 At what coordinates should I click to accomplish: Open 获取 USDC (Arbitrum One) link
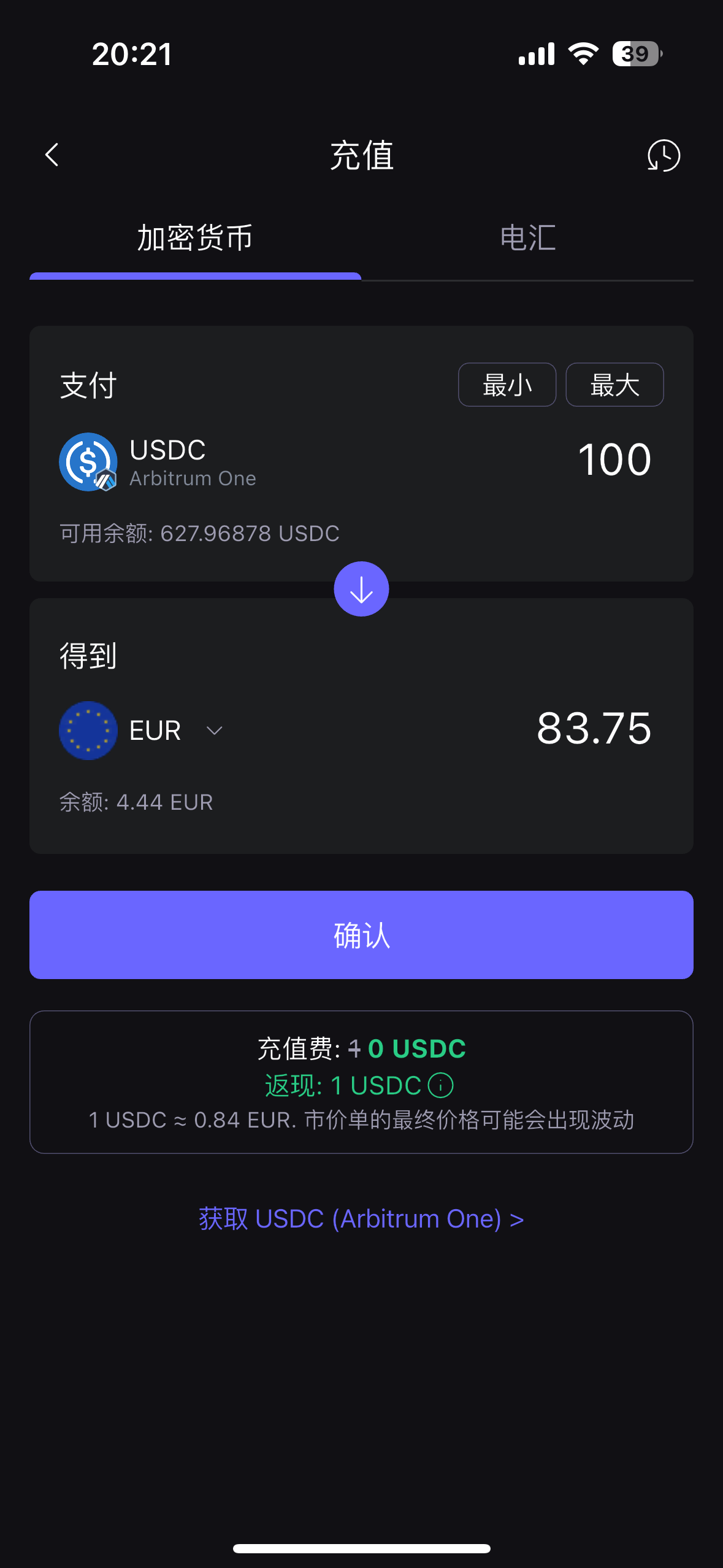361,1219
